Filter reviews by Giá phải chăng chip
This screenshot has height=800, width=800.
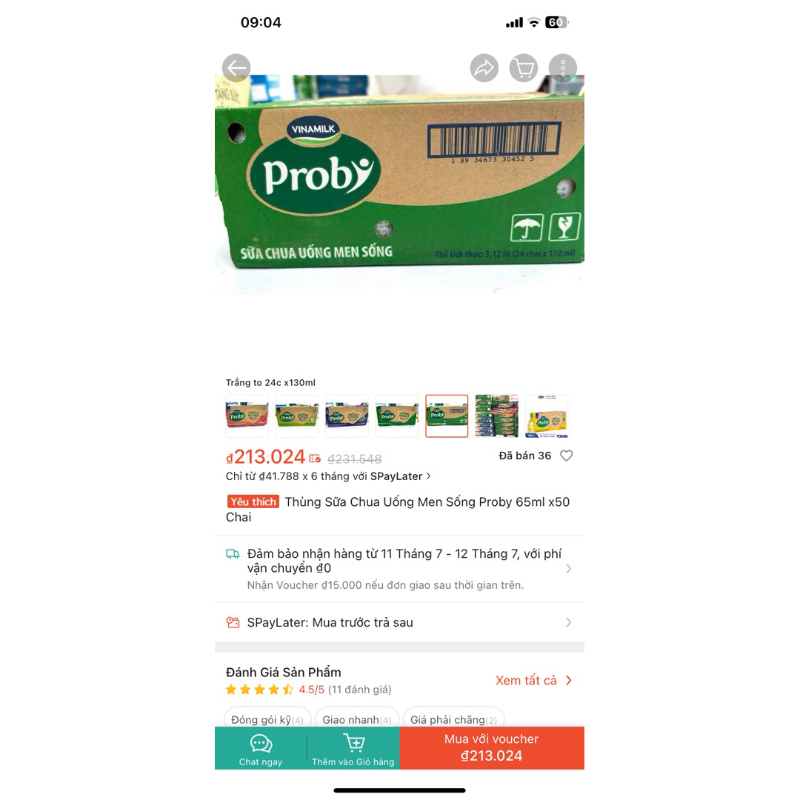coord(453,720)
